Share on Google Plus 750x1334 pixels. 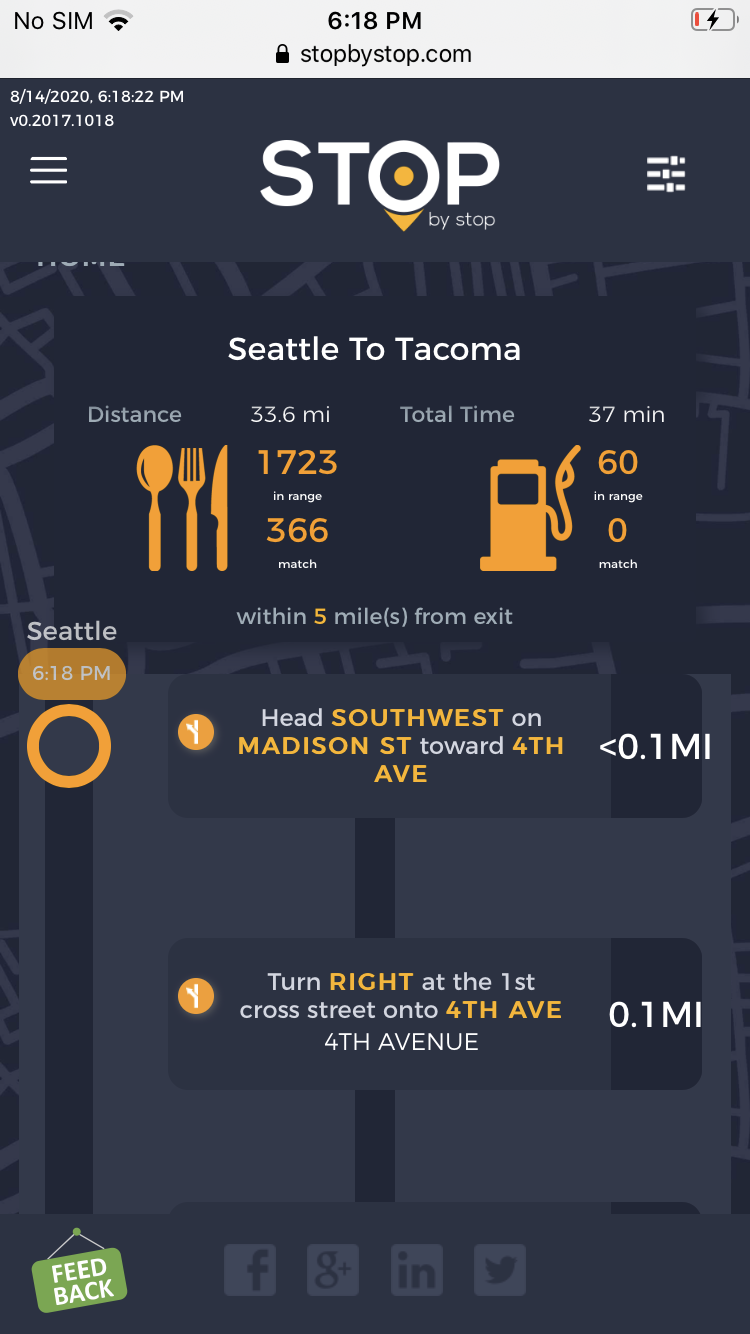[x=333, y=1271]
